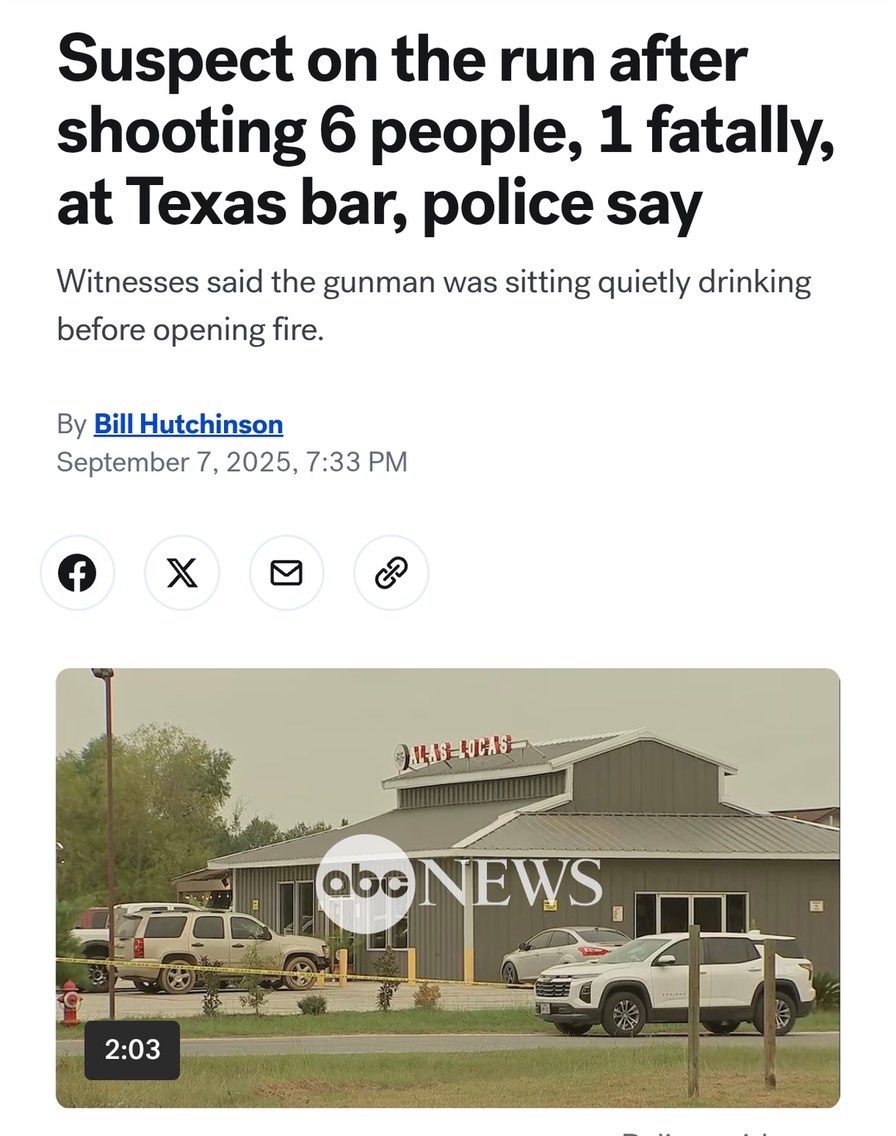This screenshot has width=896, height=1136.
Task: Share the article on Facebook
Action: (77, 573)
